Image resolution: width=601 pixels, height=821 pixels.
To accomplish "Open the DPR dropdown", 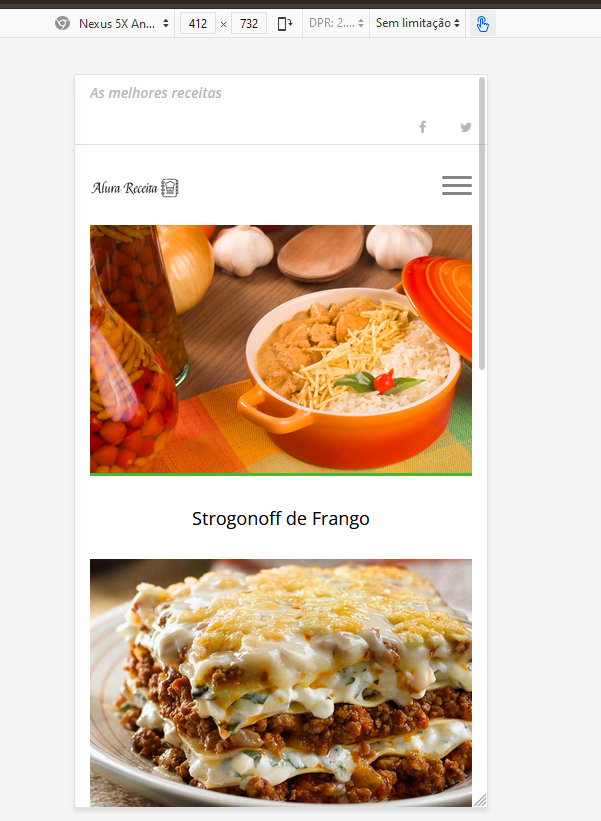I will coord(336,23).
